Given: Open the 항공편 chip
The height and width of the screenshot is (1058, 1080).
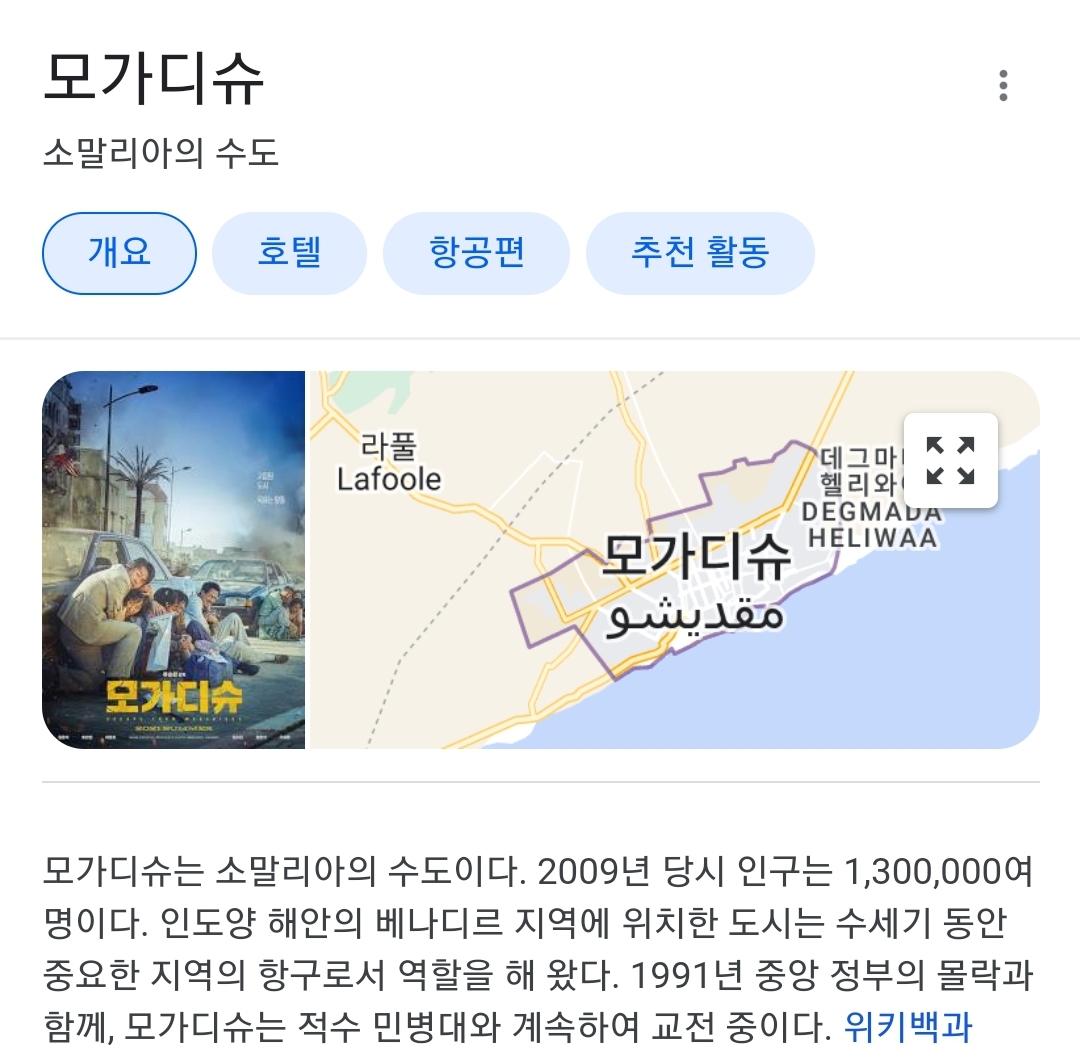Looking at the screenshot, I should click(x=476, y=253).
